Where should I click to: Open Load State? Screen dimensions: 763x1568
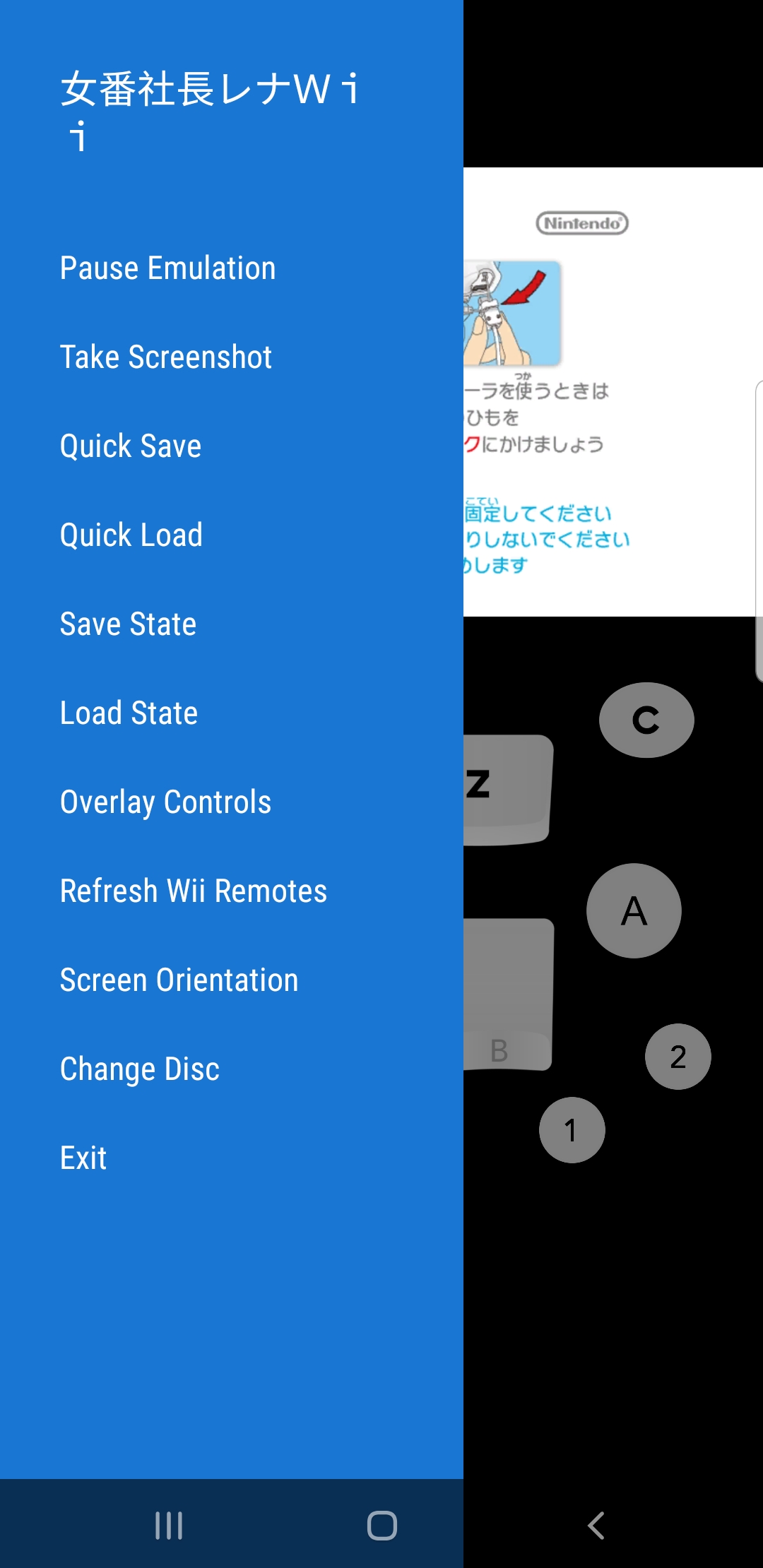(x=129, y=713)
